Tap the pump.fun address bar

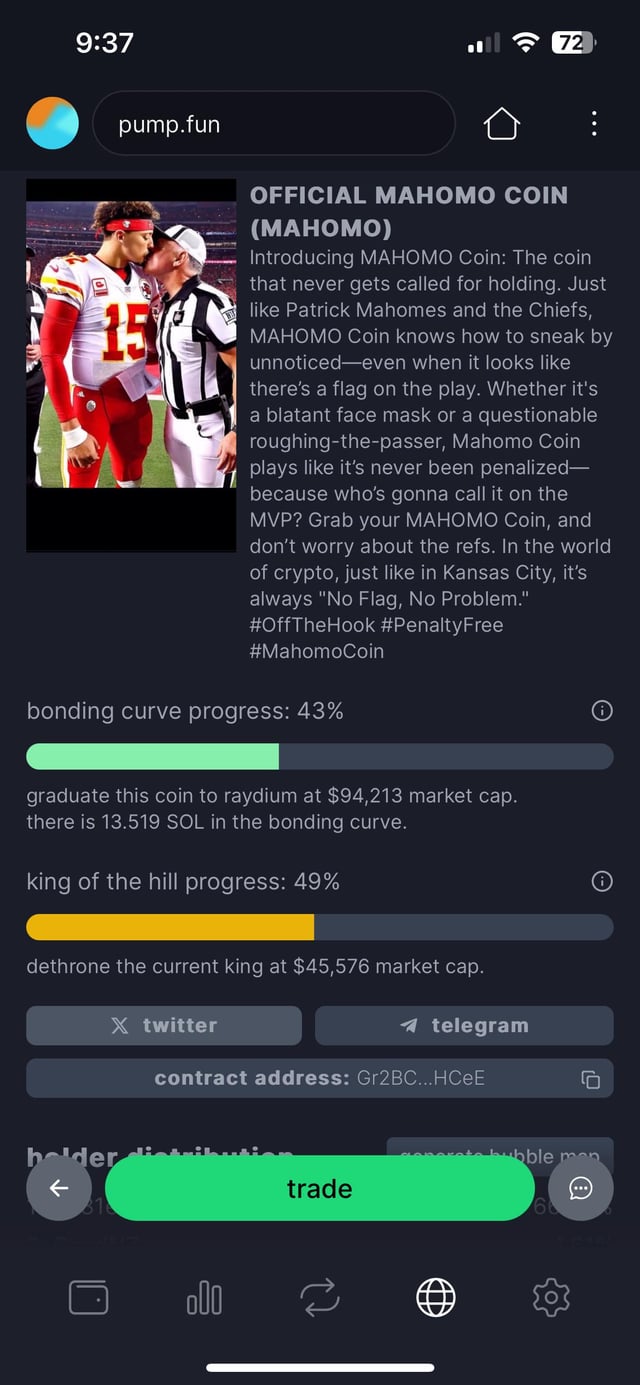(272, 124)
